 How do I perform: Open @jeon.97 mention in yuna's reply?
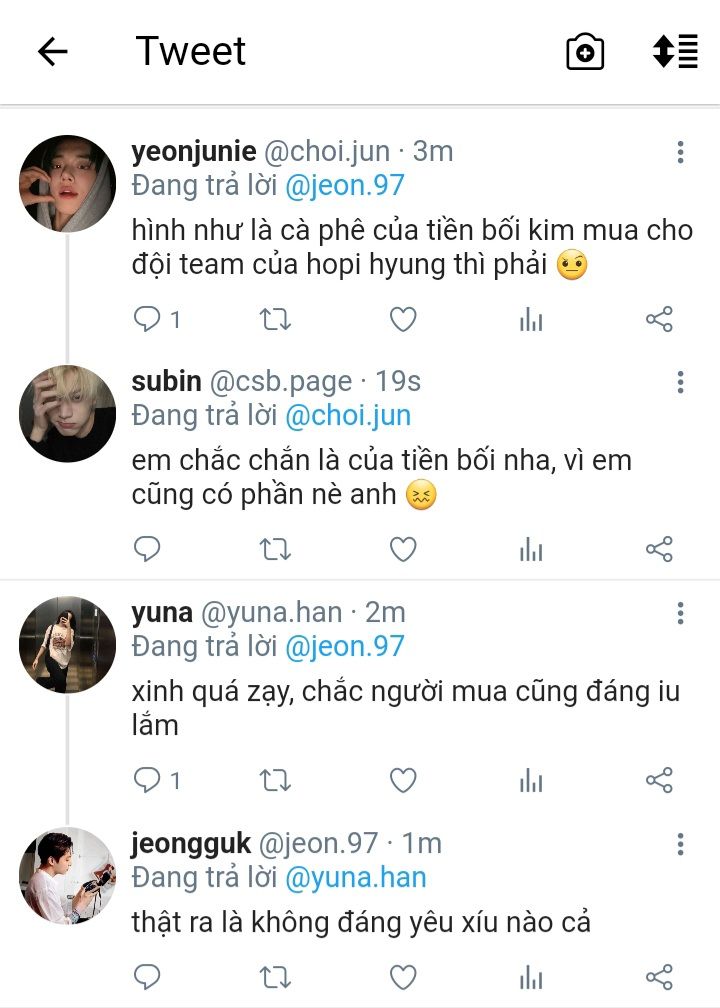[344, 646]
